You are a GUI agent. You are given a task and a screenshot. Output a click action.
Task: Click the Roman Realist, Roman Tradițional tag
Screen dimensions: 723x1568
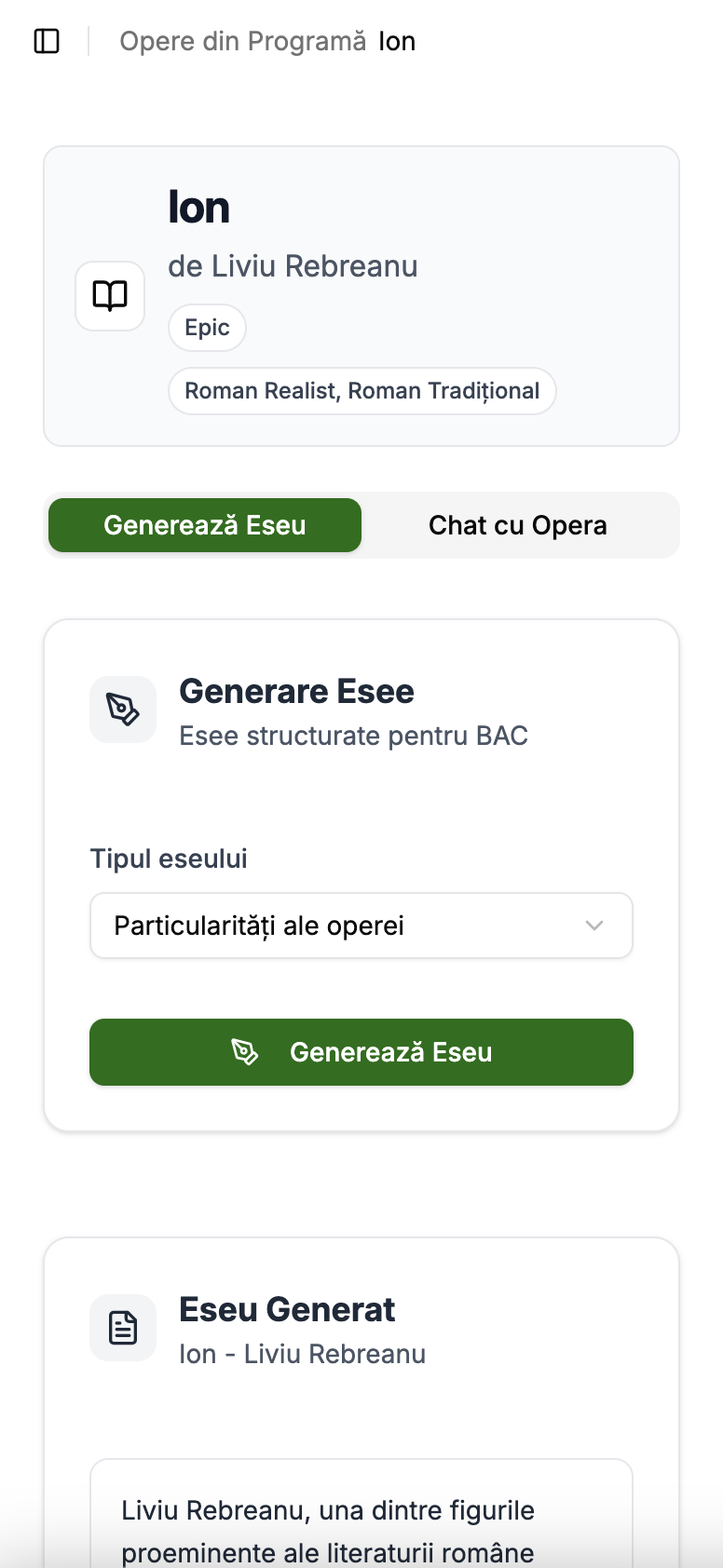click(x=361, y=390)
